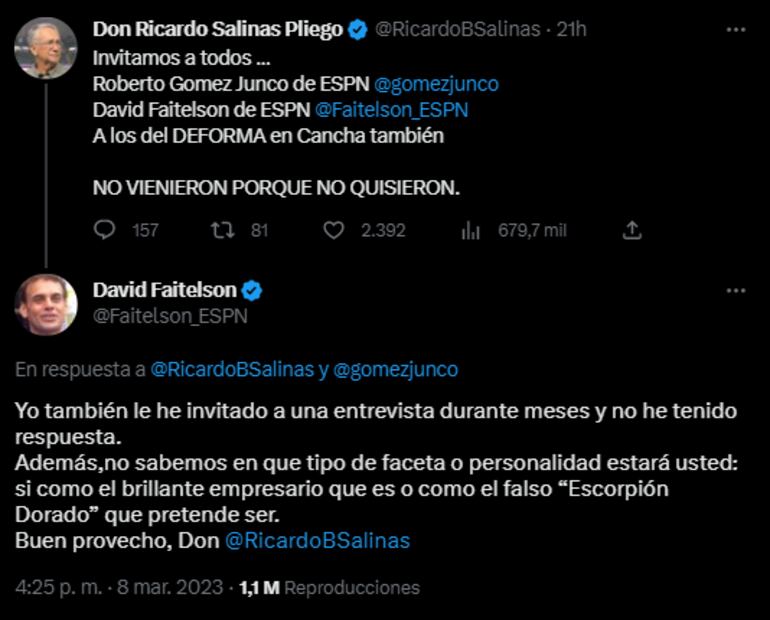This screenshot has height=620, width=770.
Task: Visit David Faitelson's profile via his name
Action: pyautogui.click(x=165, y=290)
